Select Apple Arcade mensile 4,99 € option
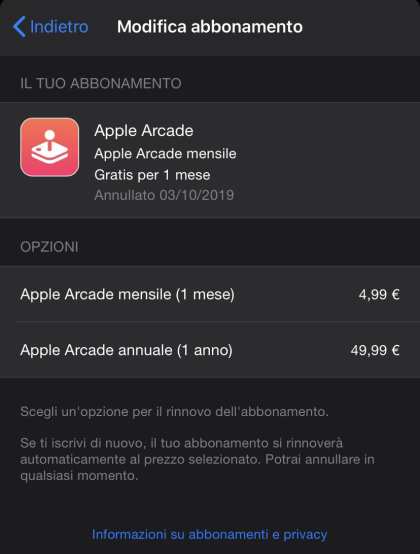Viewport: 420px width, 554px height. (210, 294)
